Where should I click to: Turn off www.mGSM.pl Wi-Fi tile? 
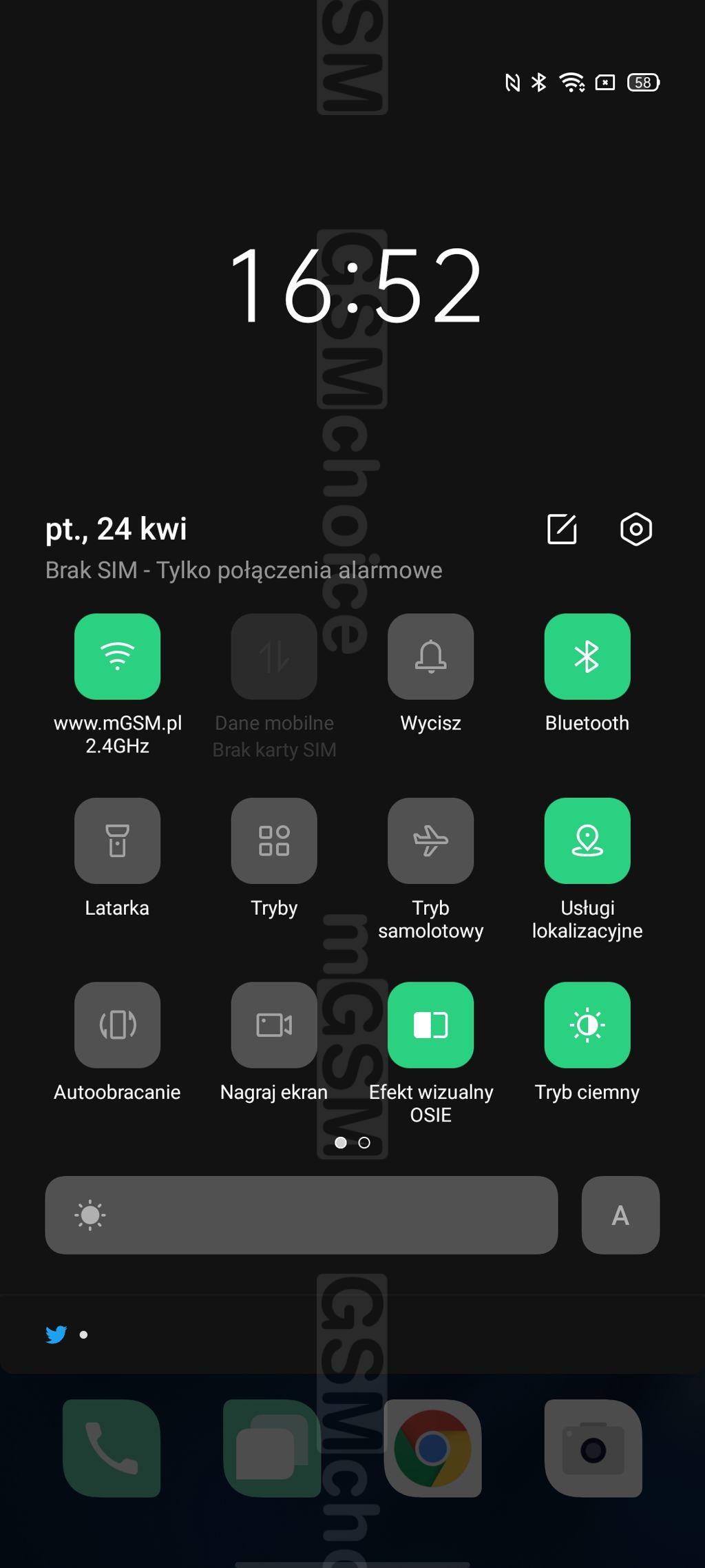[x=117, y=656]
